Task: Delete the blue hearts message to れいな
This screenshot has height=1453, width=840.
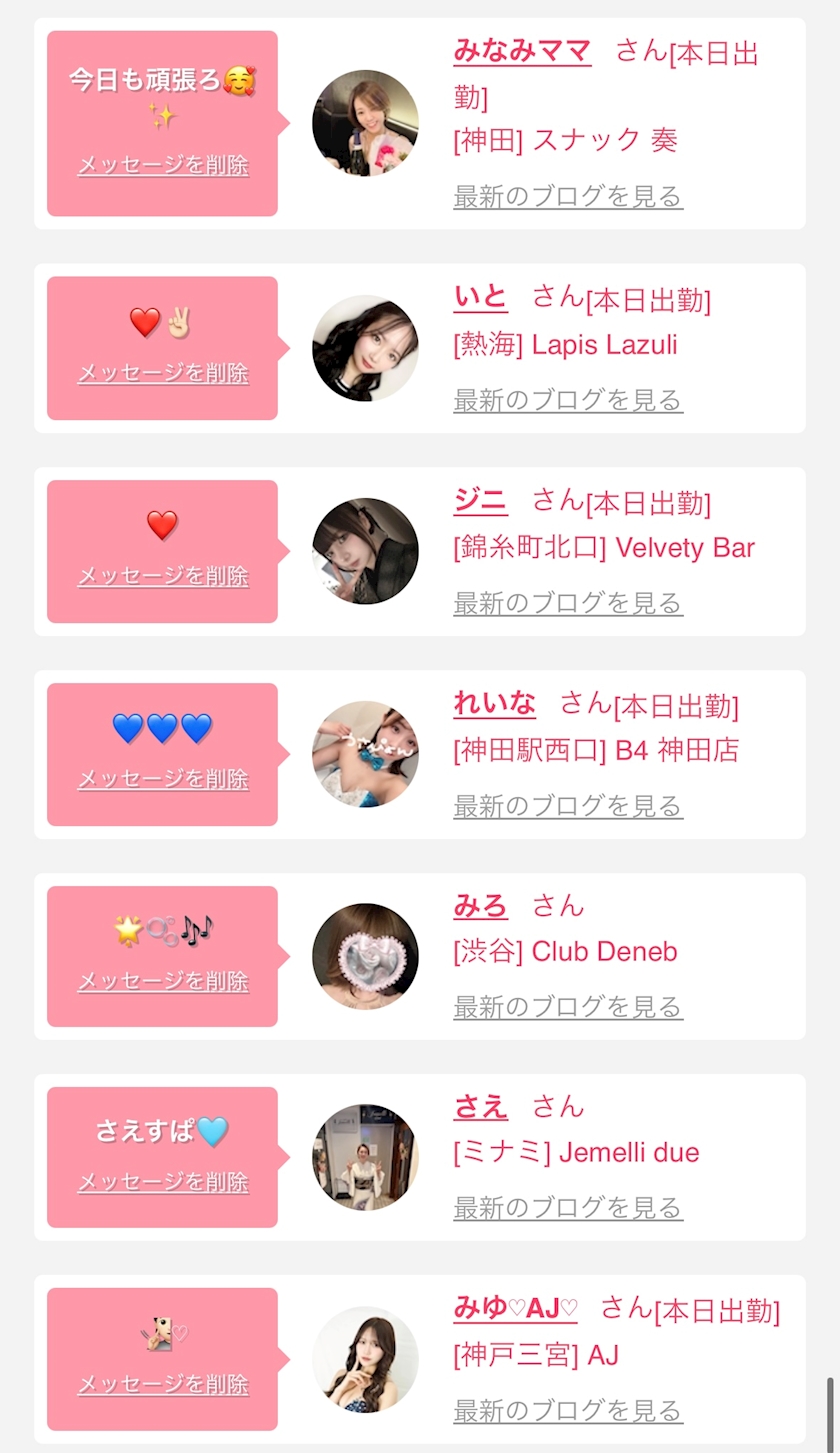Action: (x=163, y=779)
